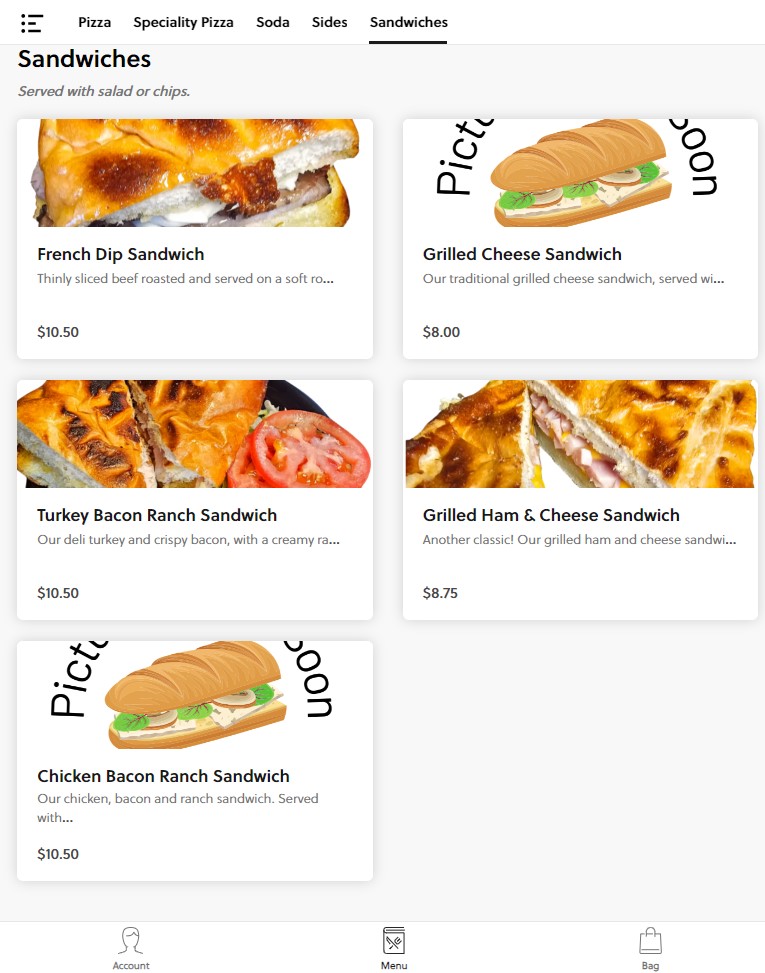Go to the Soda category

point(273,22)
